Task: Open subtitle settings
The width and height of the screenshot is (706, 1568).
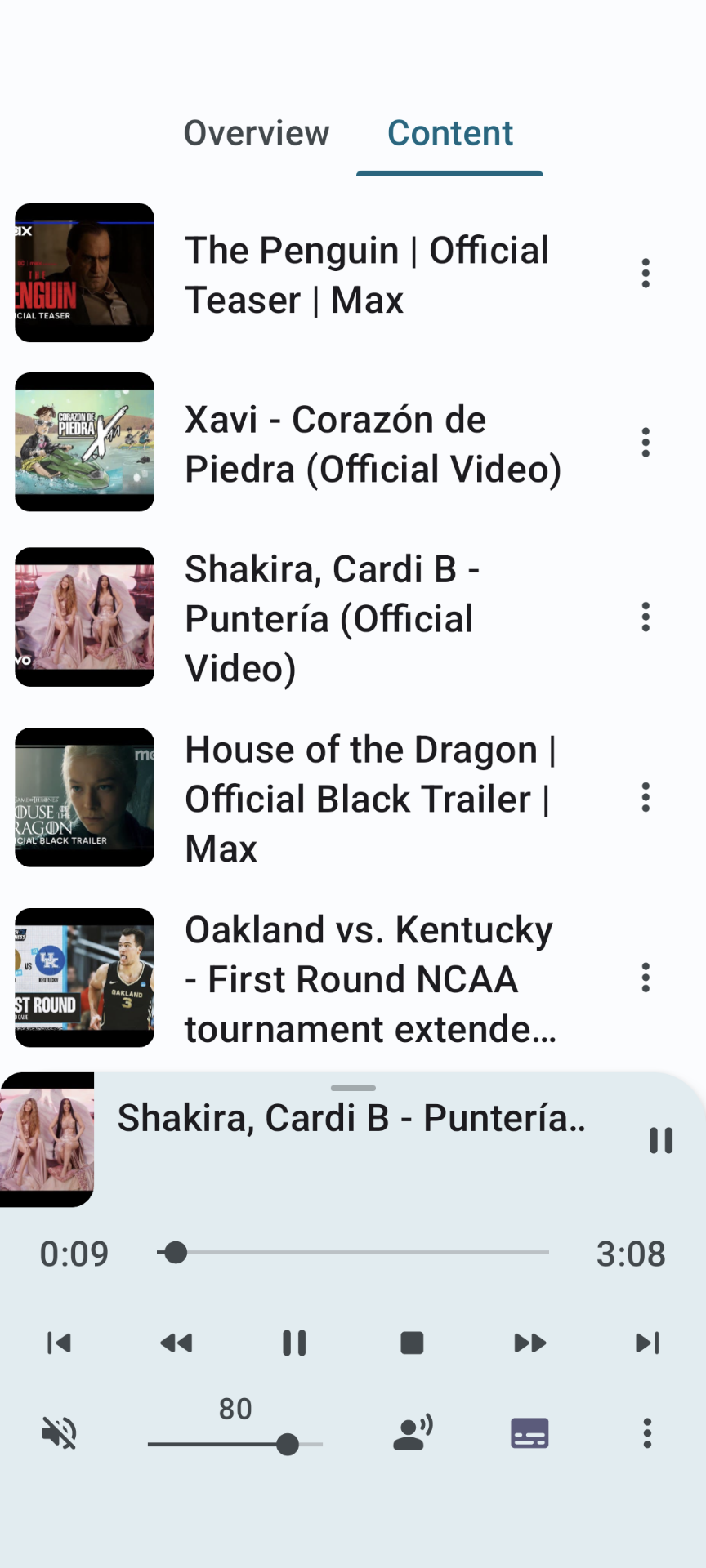Action: [529, 1433]
